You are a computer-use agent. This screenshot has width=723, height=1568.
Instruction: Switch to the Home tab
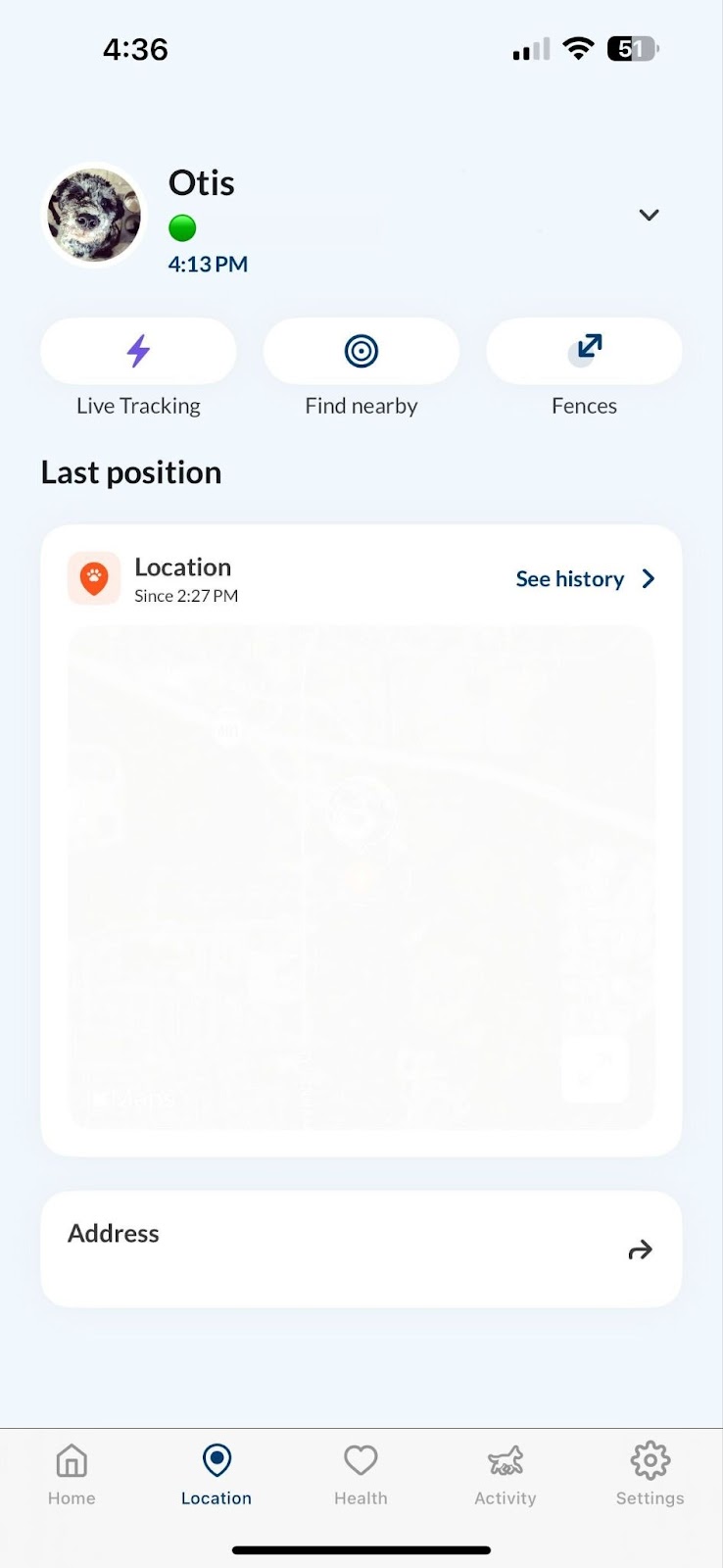(72, 1474)
